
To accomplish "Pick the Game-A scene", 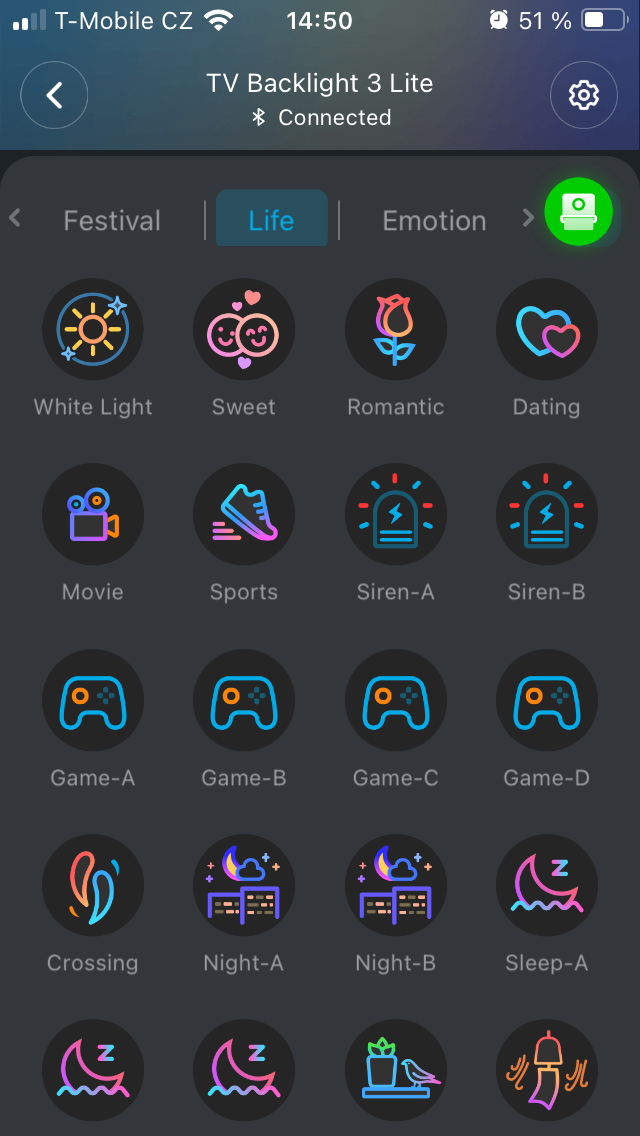I will (93, 700).
